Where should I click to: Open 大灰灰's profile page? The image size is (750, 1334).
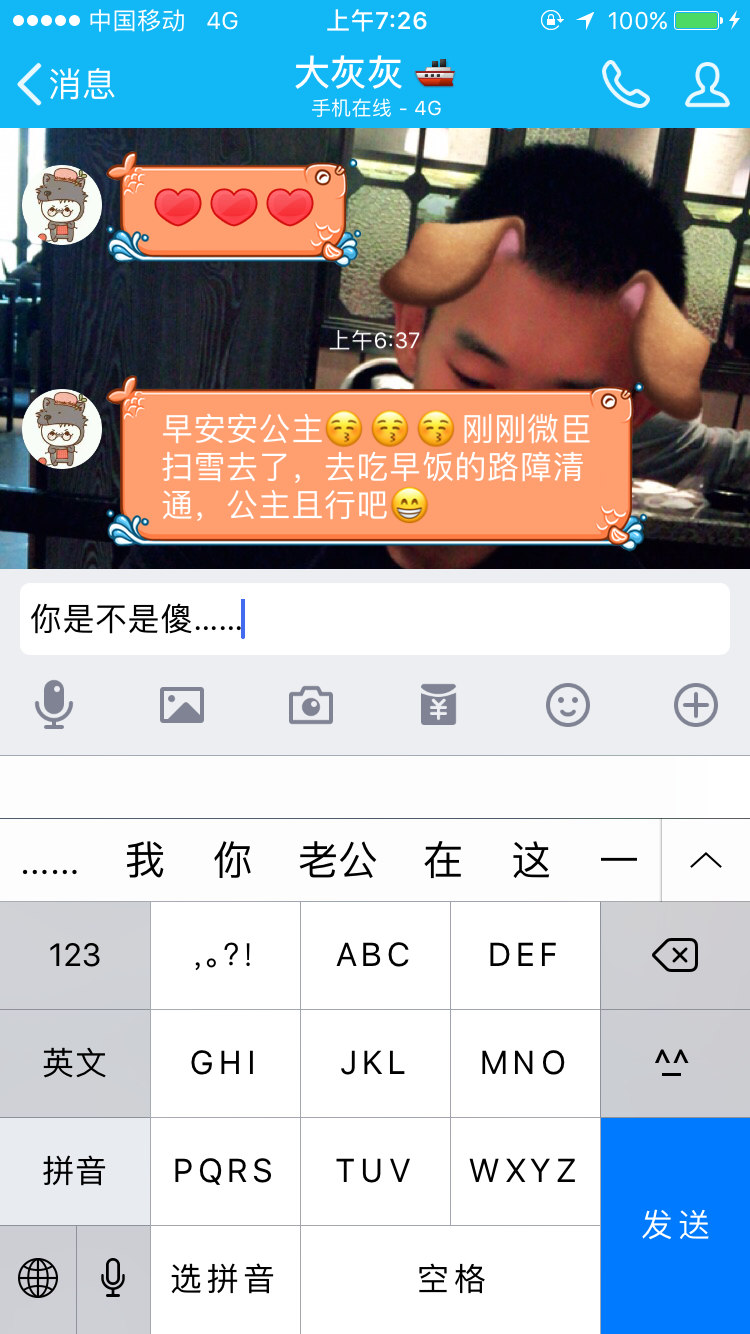[x=706, y=84]
